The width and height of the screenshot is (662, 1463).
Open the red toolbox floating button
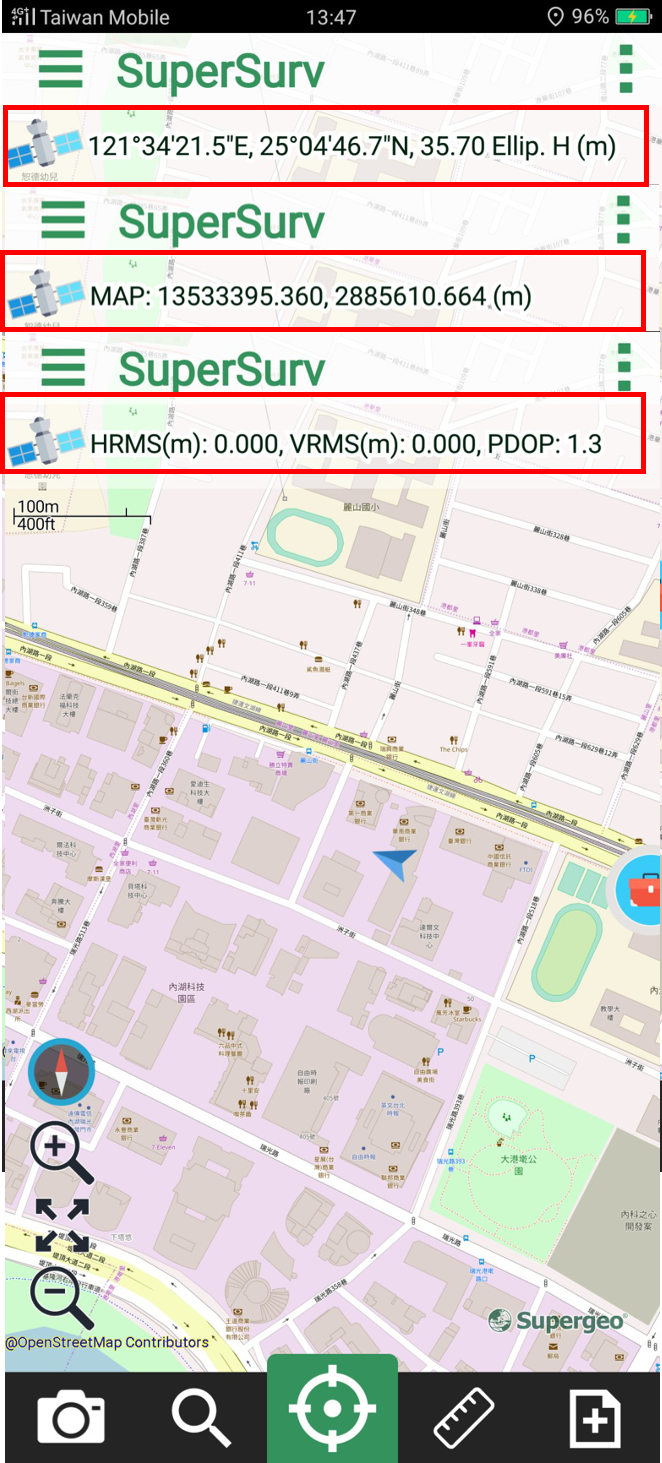tap(640, 890)
